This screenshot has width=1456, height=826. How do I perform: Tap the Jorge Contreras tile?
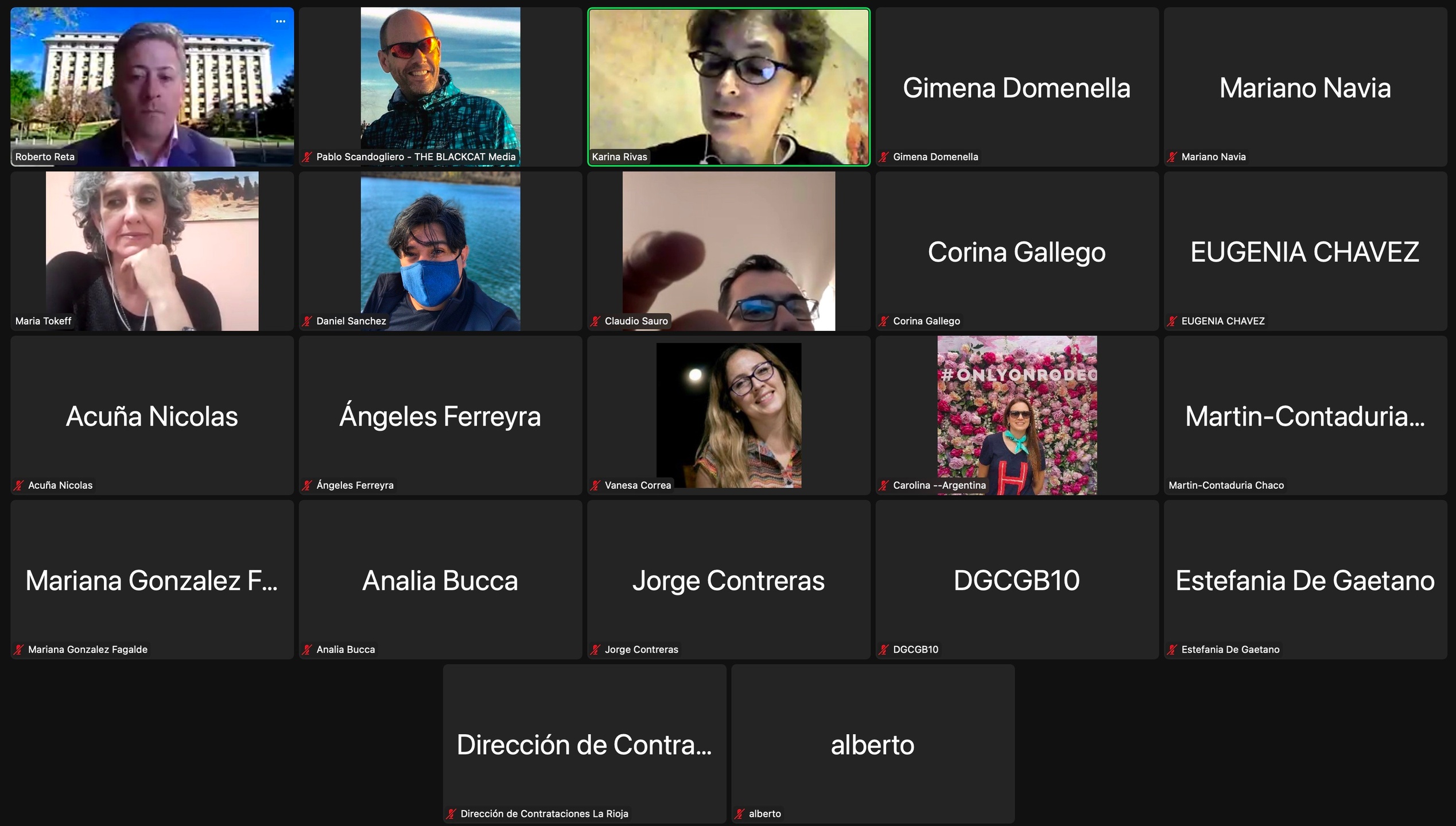[x=728, y=579]
